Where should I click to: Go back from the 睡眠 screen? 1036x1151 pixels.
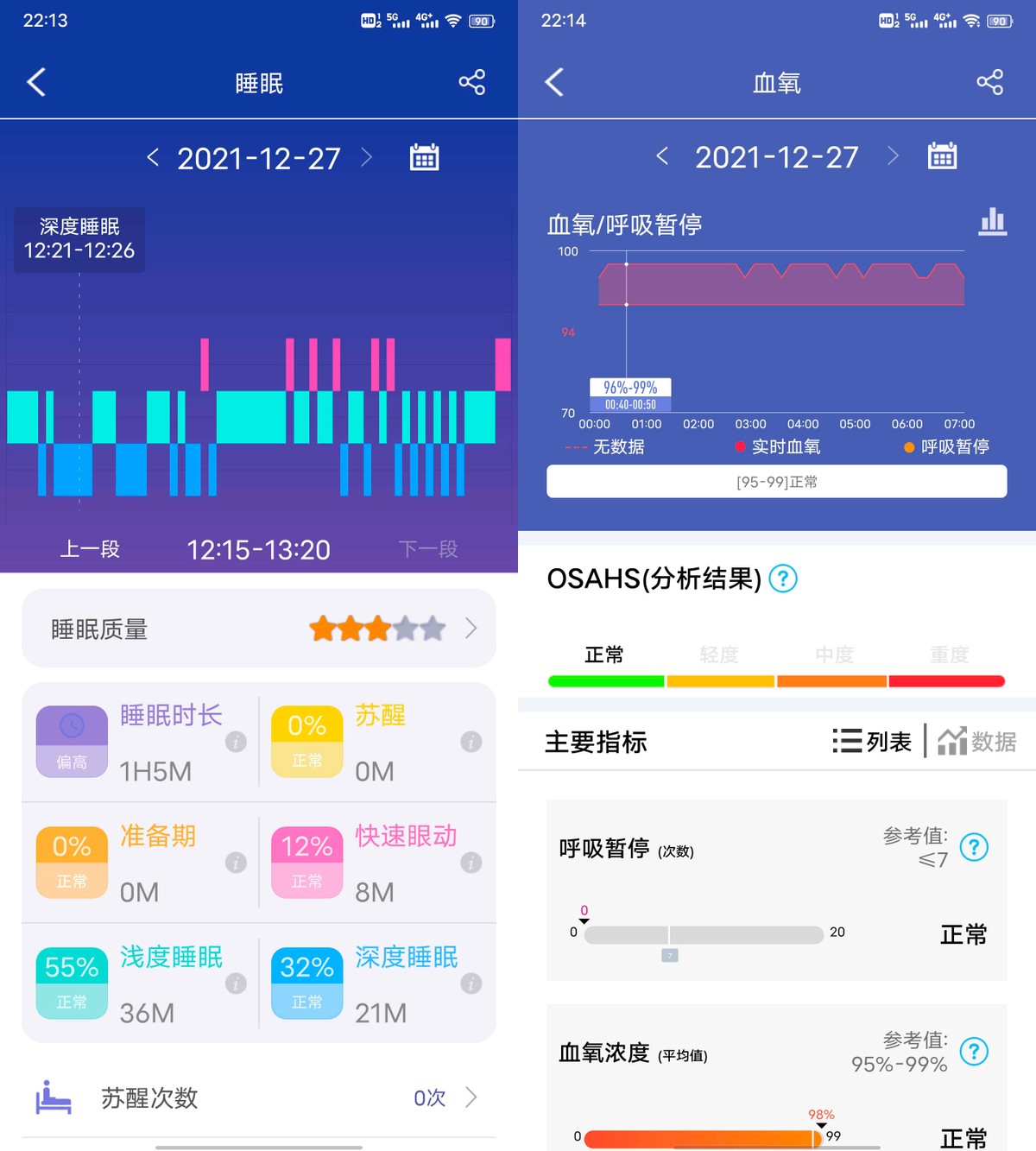(x=36, y=83)
